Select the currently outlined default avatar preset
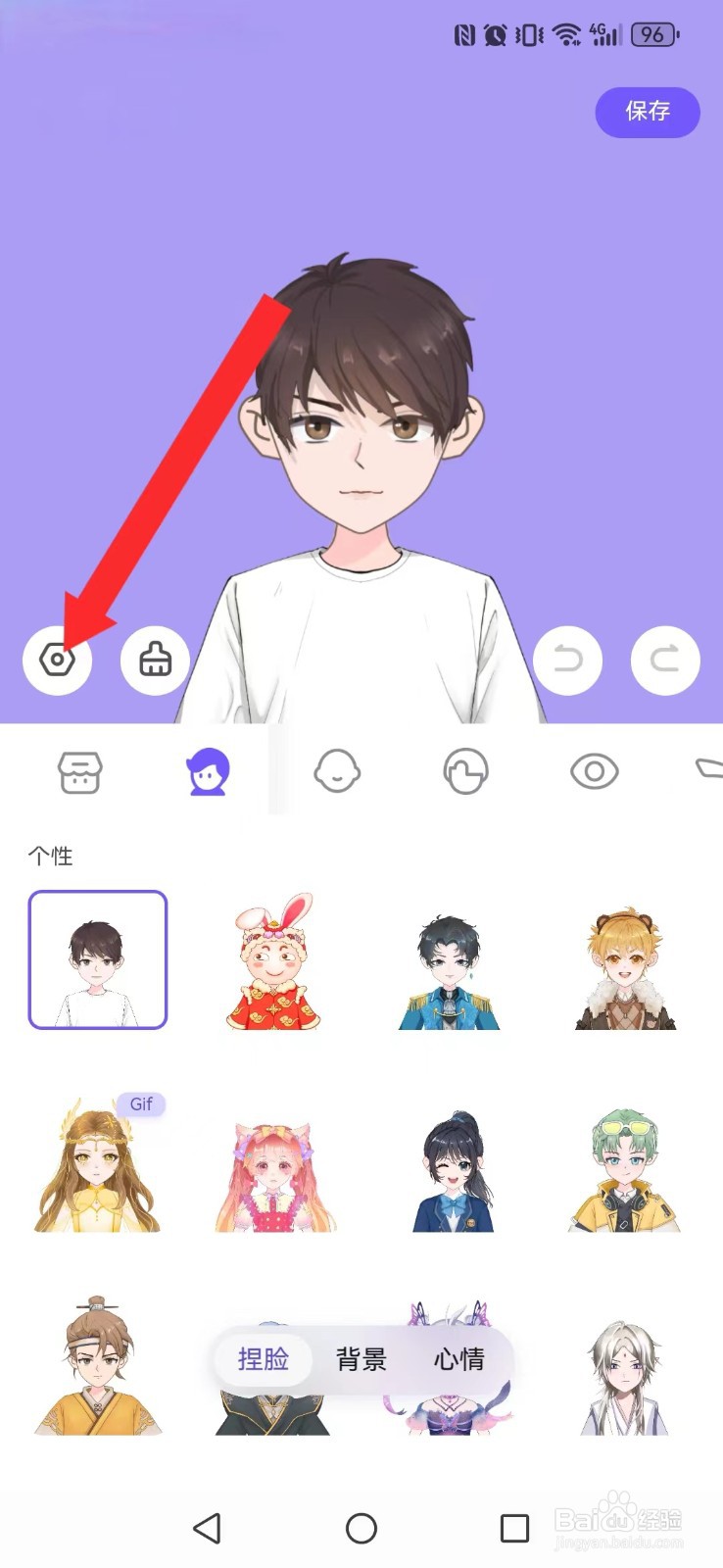 [x=98, y=958]
